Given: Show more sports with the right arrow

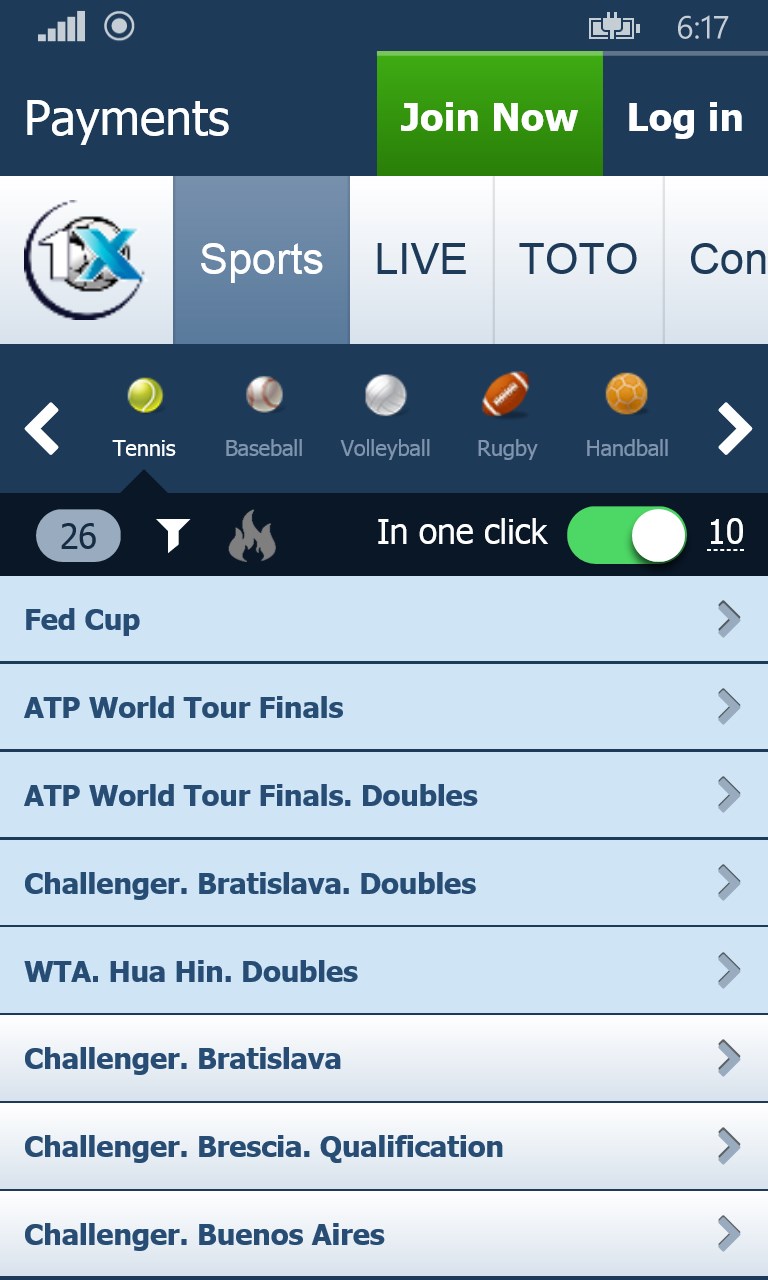Looking at the screenshot, I should [734, 429].
